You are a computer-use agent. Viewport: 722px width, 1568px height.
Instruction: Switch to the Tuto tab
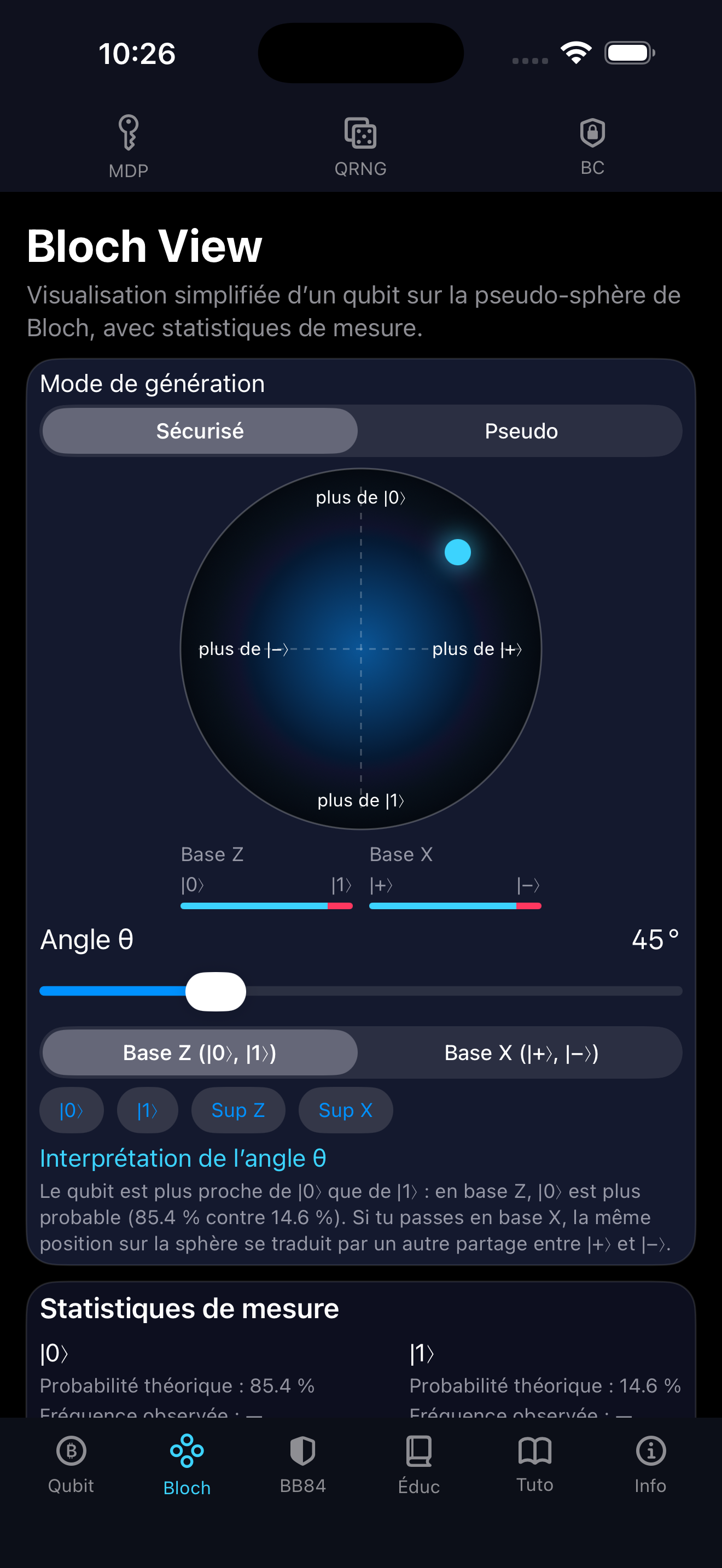(534, 1465)
